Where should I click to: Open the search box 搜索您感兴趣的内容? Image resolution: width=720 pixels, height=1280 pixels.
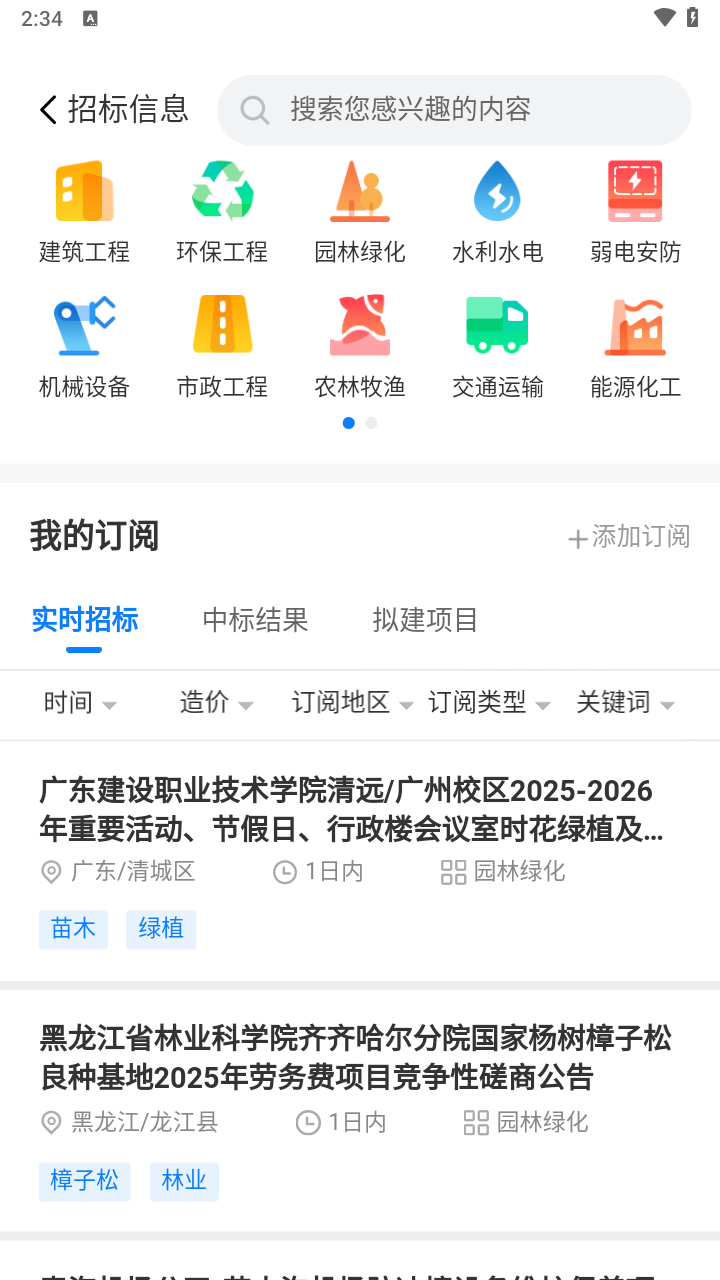[x=454, y=110]
